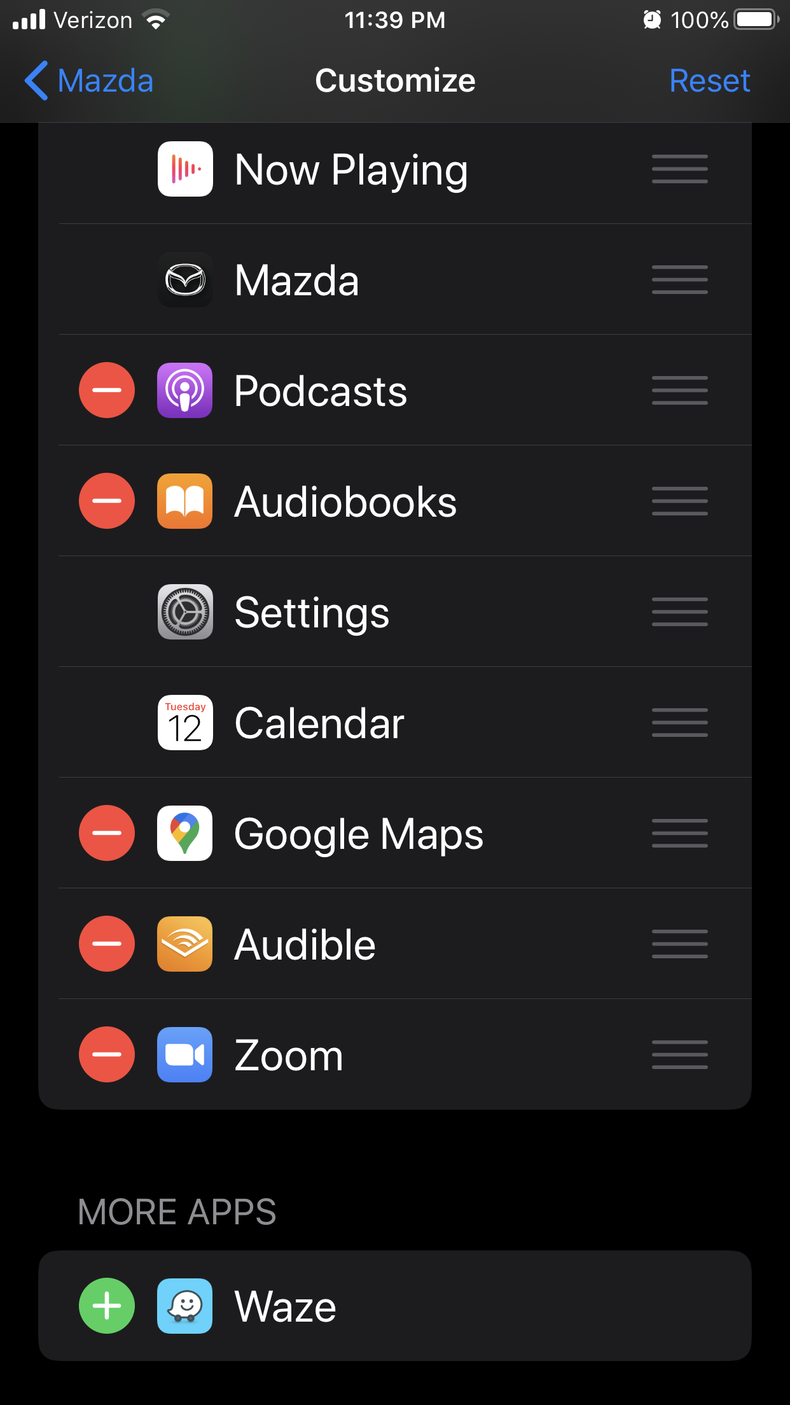Remove Google Maps from CarPlay
790x1405 pixels.
click(107, 833)
